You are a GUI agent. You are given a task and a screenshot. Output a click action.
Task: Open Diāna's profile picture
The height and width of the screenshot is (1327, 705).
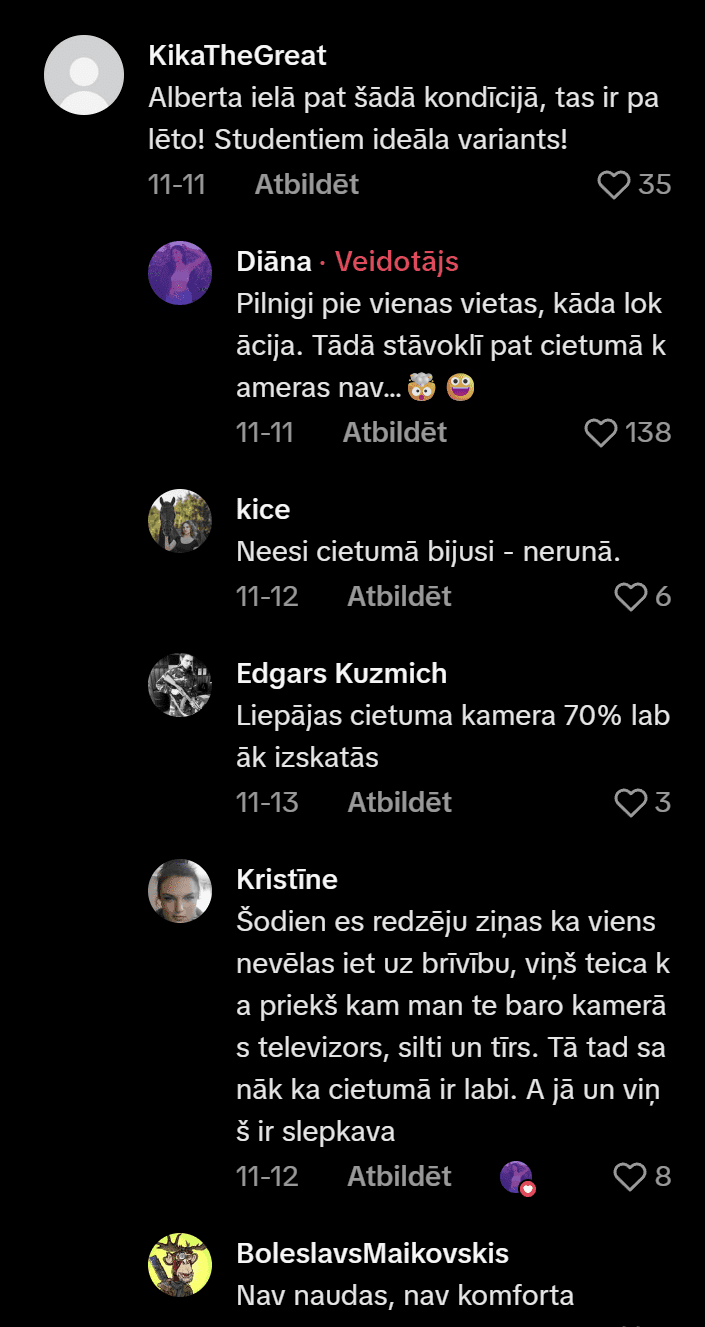[x=180, y=272]
